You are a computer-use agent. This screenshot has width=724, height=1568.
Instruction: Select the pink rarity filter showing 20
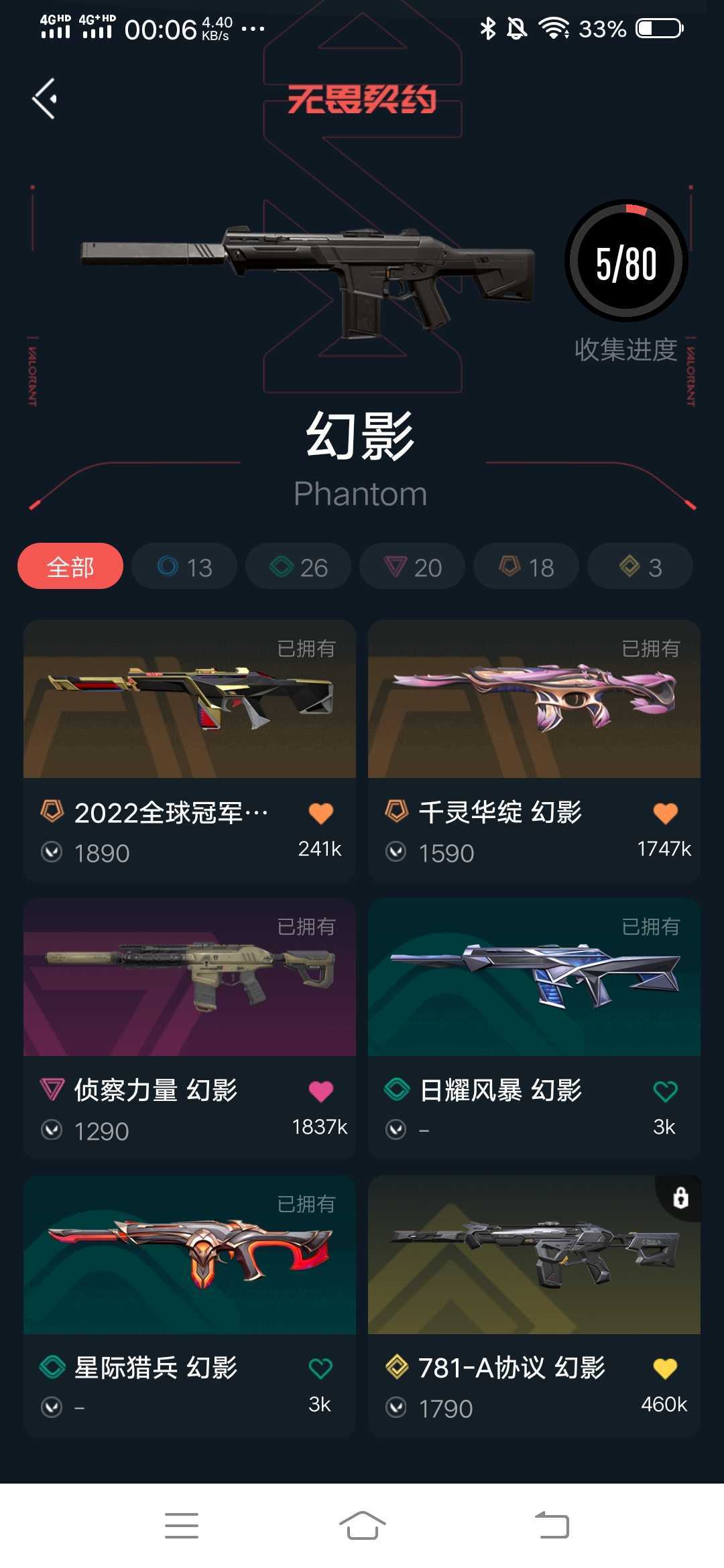(x=412, y=566)
